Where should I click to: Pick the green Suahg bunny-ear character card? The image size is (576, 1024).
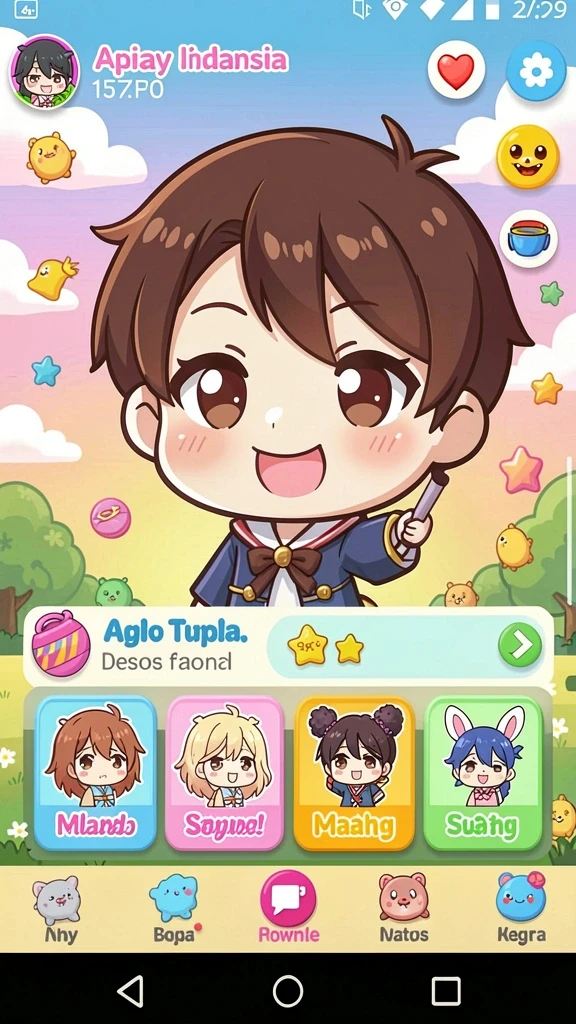(483, 773)
